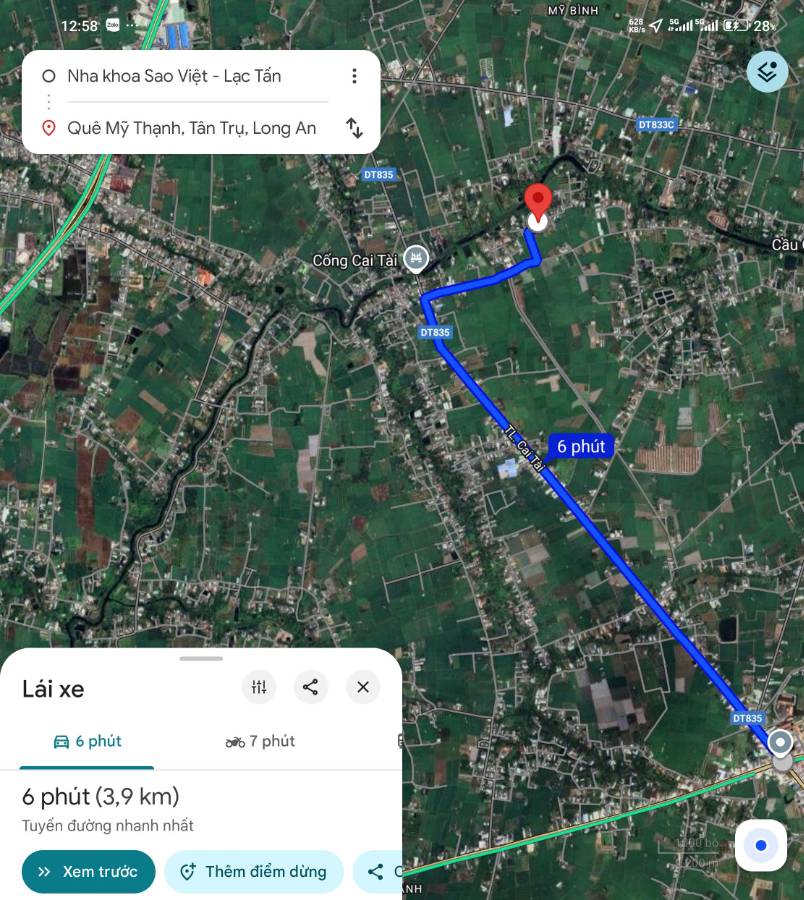Switch to motorbike 7 phút tab
The height and width of the screenshot is (900, 804).
coord(261,741)
